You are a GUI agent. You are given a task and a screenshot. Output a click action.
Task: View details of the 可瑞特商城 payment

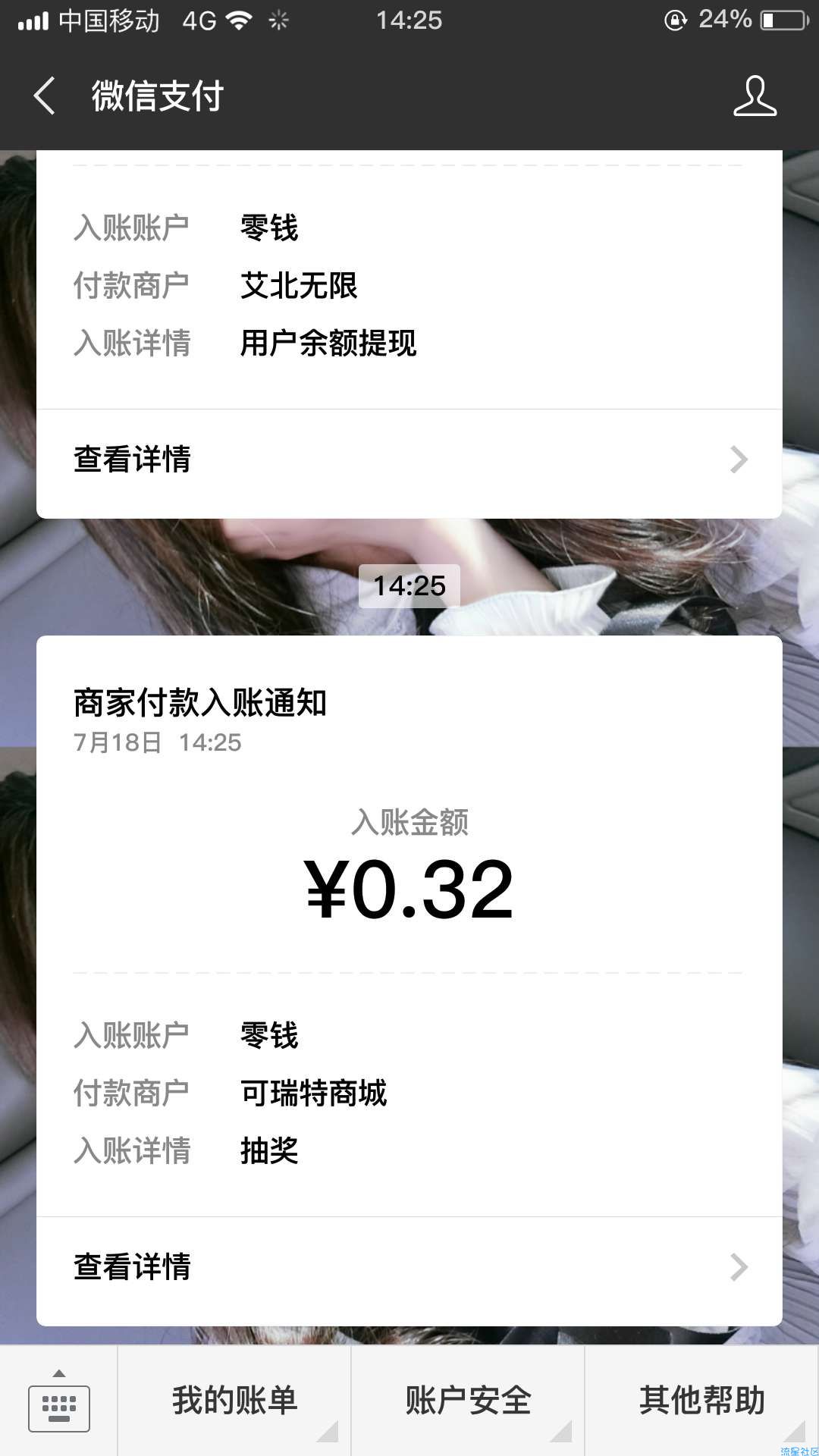click(409, 1267)
